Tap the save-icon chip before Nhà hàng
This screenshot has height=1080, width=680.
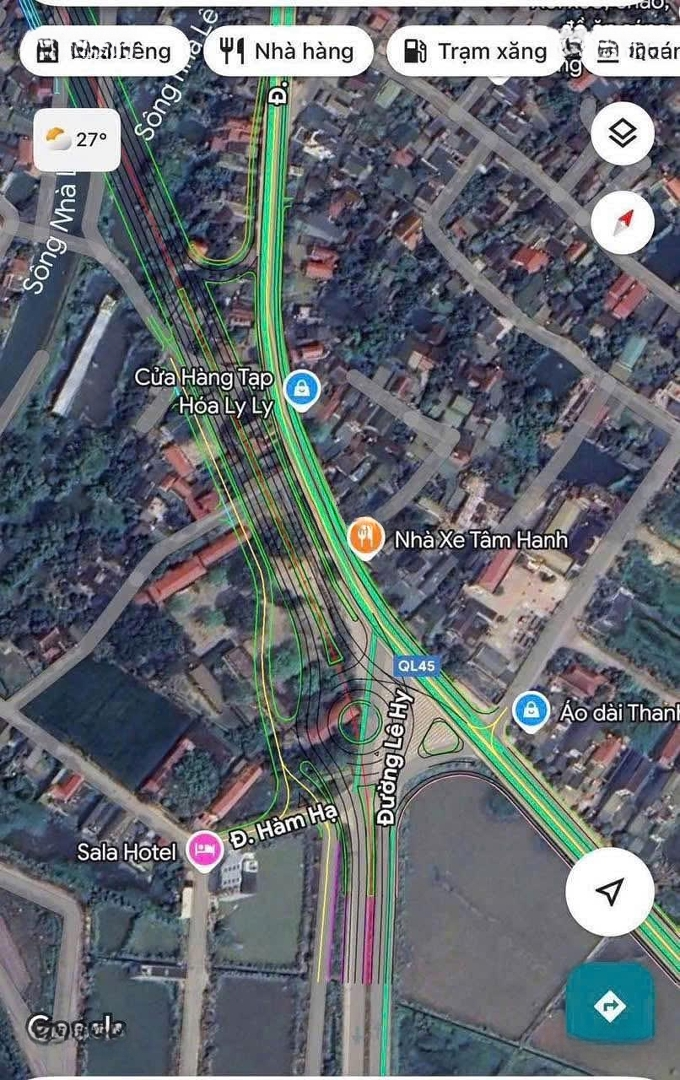(103, 52)
